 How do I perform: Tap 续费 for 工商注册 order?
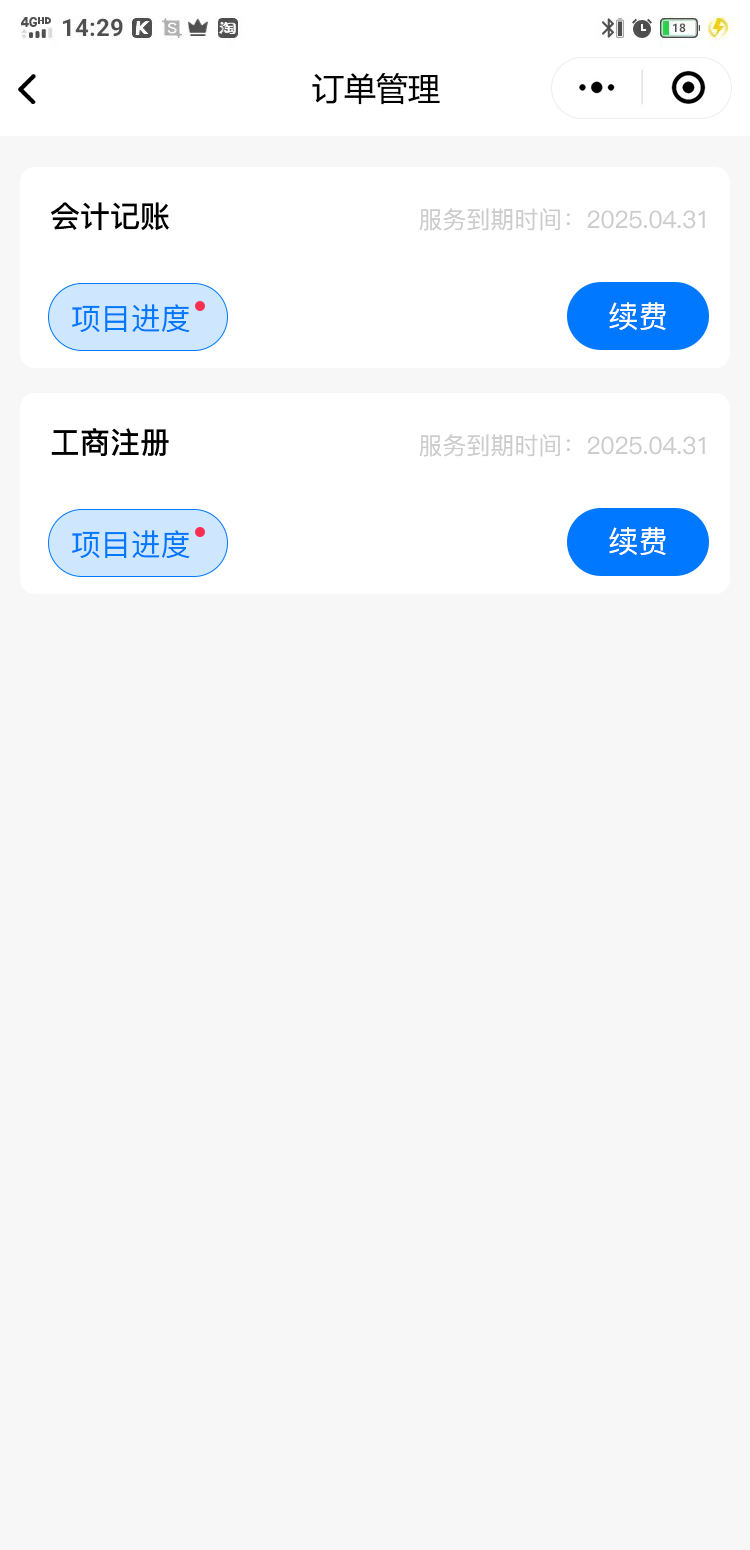coord(638,542)
